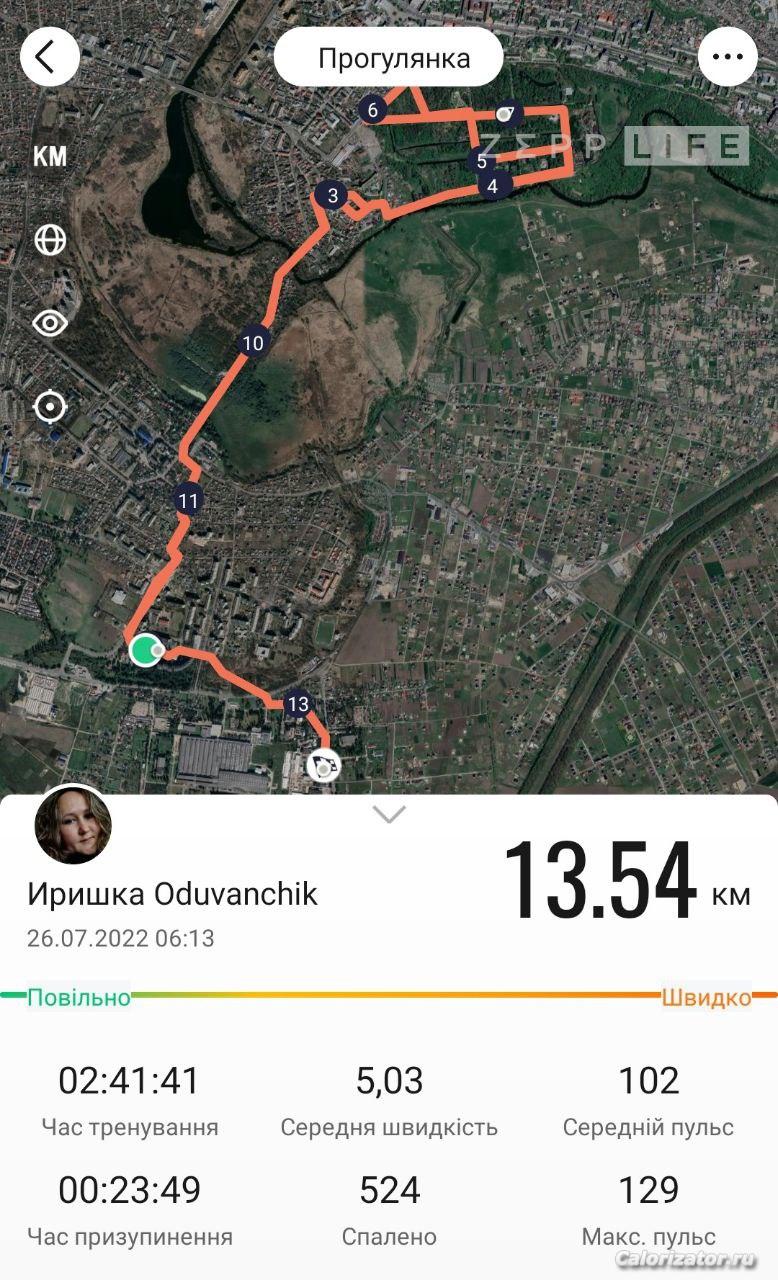Go back using the arrow button

point(49,57)
